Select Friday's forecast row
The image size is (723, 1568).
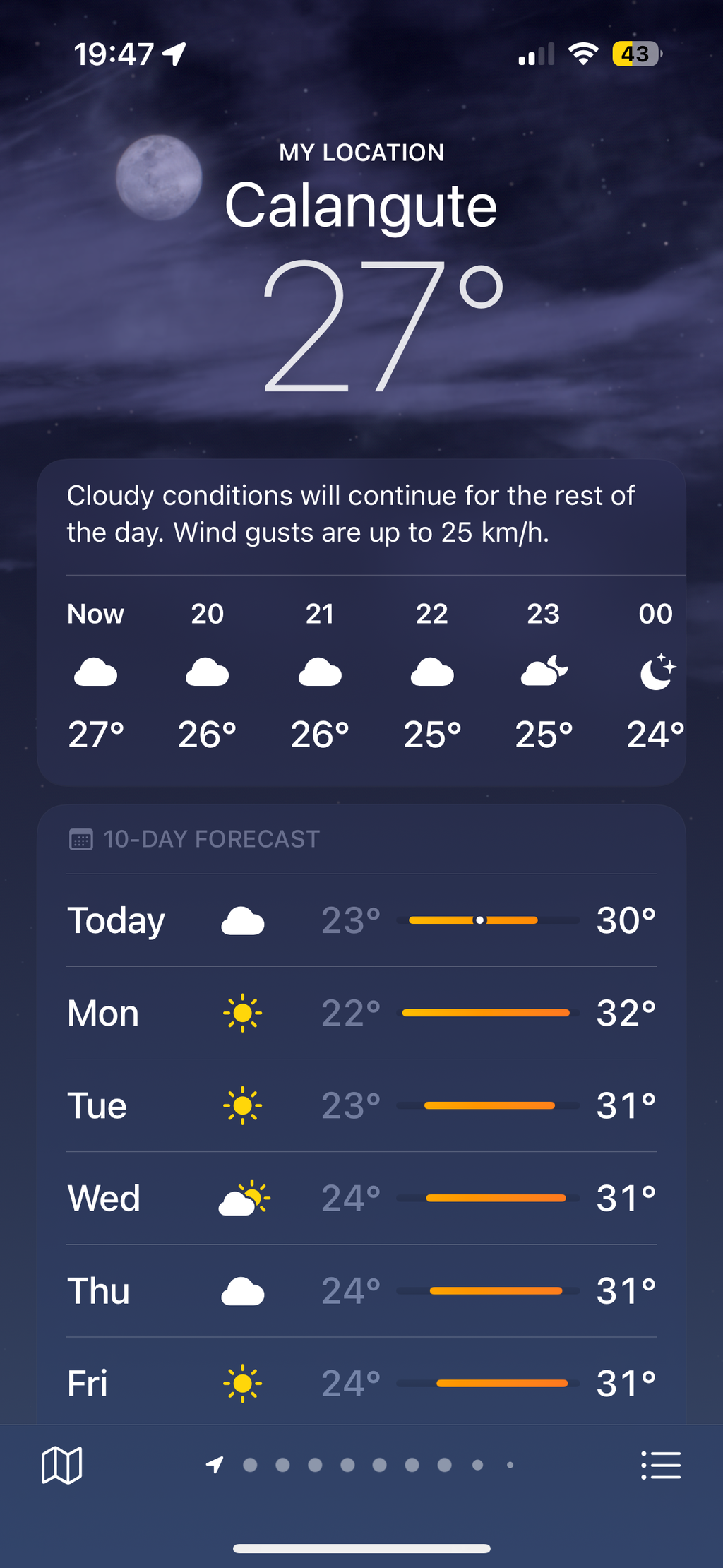coord(361,1382)
